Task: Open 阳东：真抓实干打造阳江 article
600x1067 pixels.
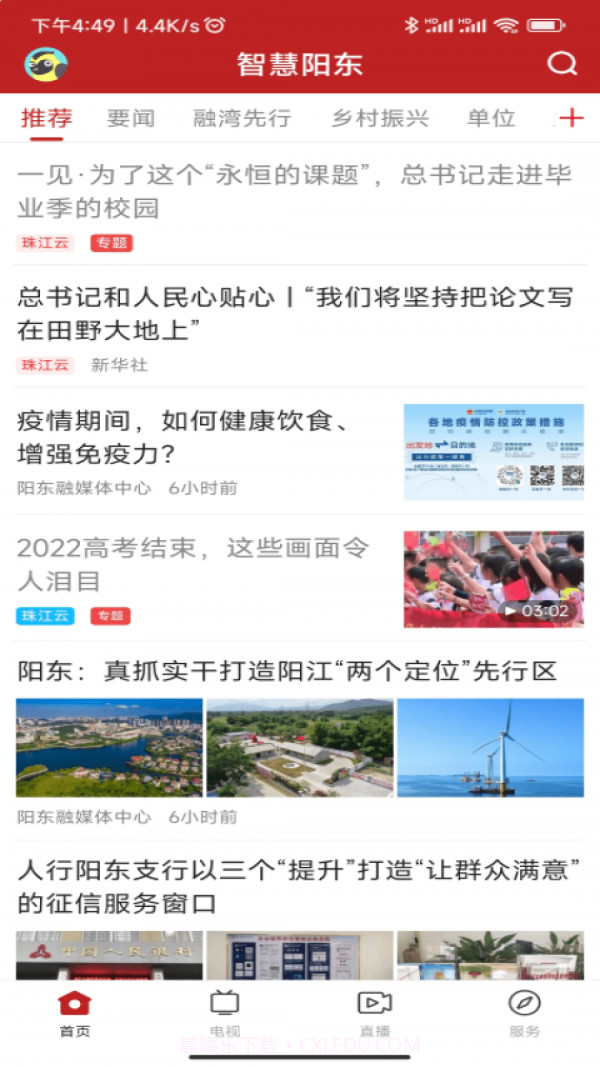Action: coord(287,671)
